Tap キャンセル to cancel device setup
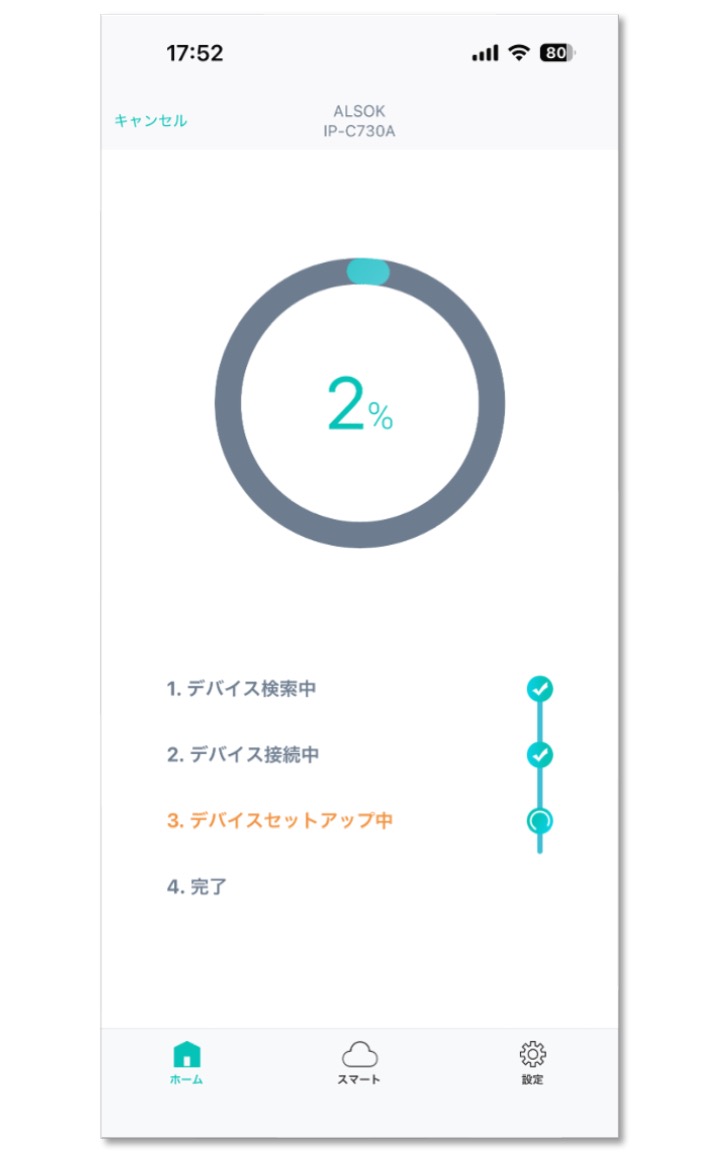The height and width of the screenshot is (1152, 720). [151, 121]
